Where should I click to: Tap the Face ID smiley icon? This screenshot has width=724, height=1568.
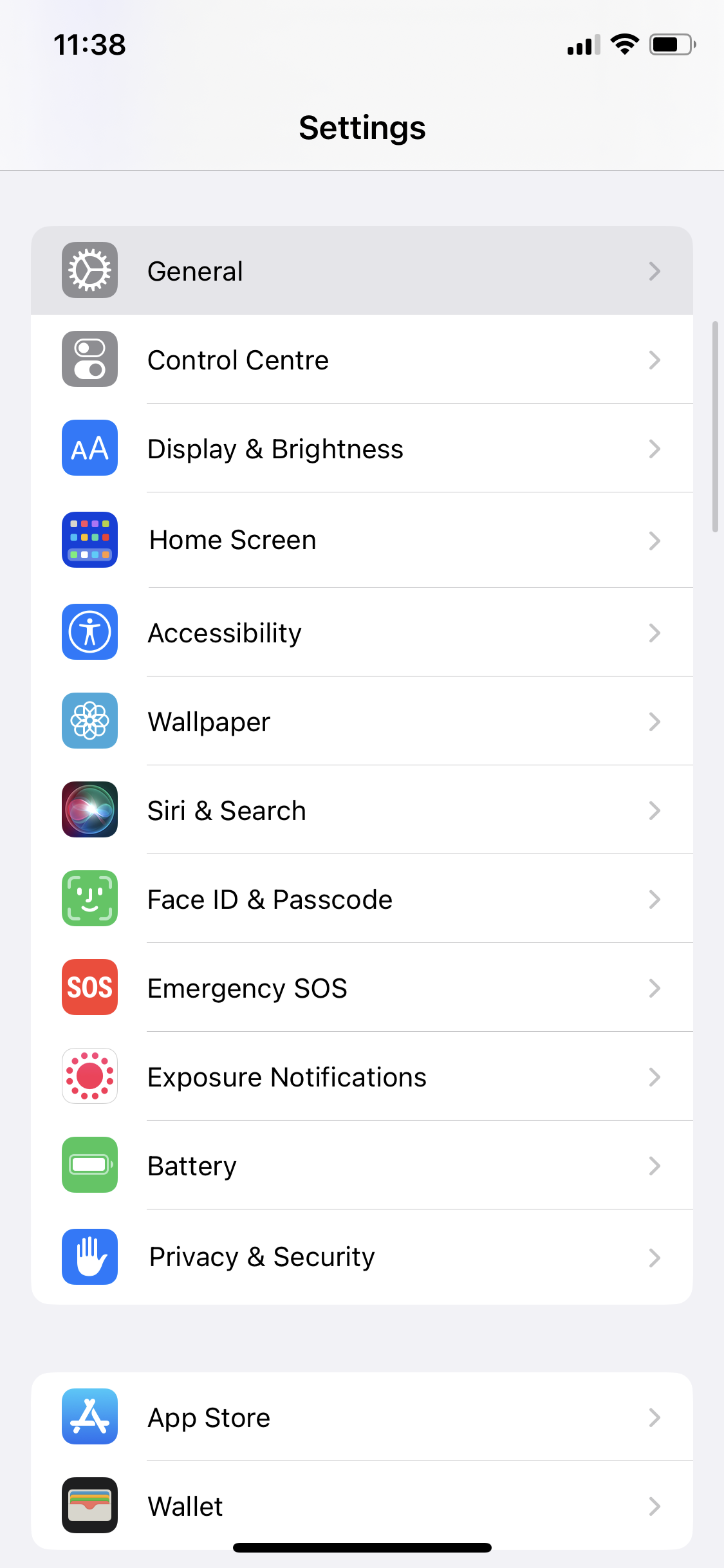89,899
